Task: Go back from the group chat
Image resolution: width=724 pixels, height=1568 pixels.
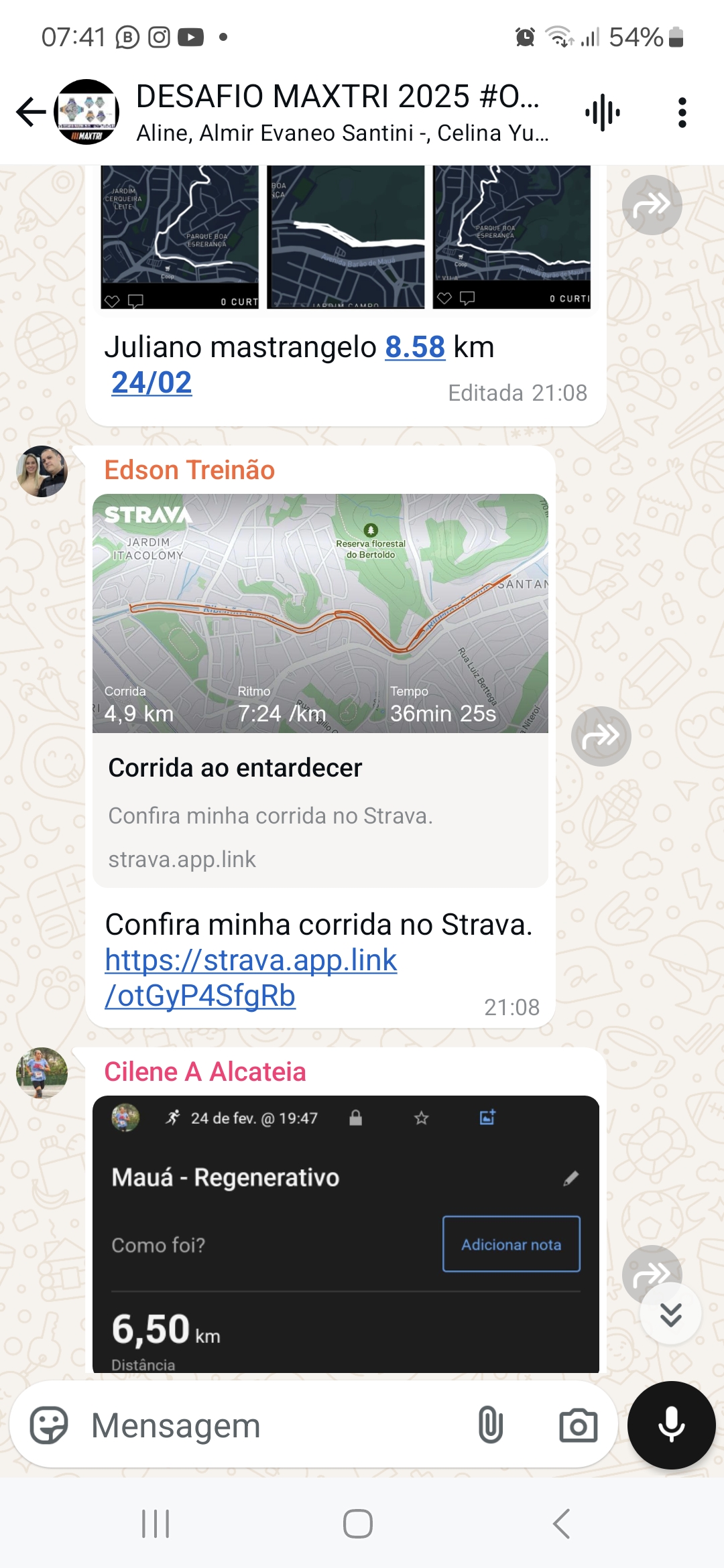Action: 31,112
